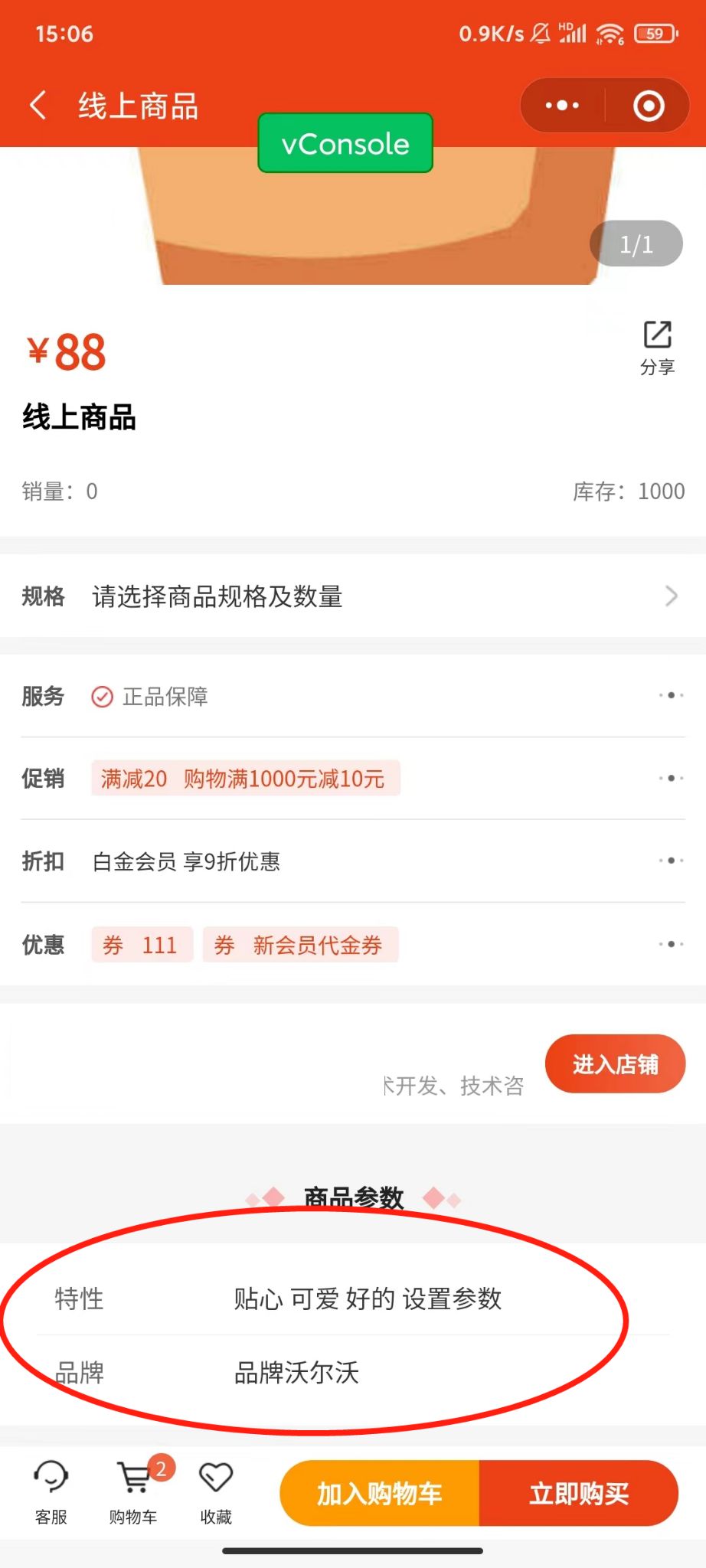Add this product to 收藏

coord(216,1491)
